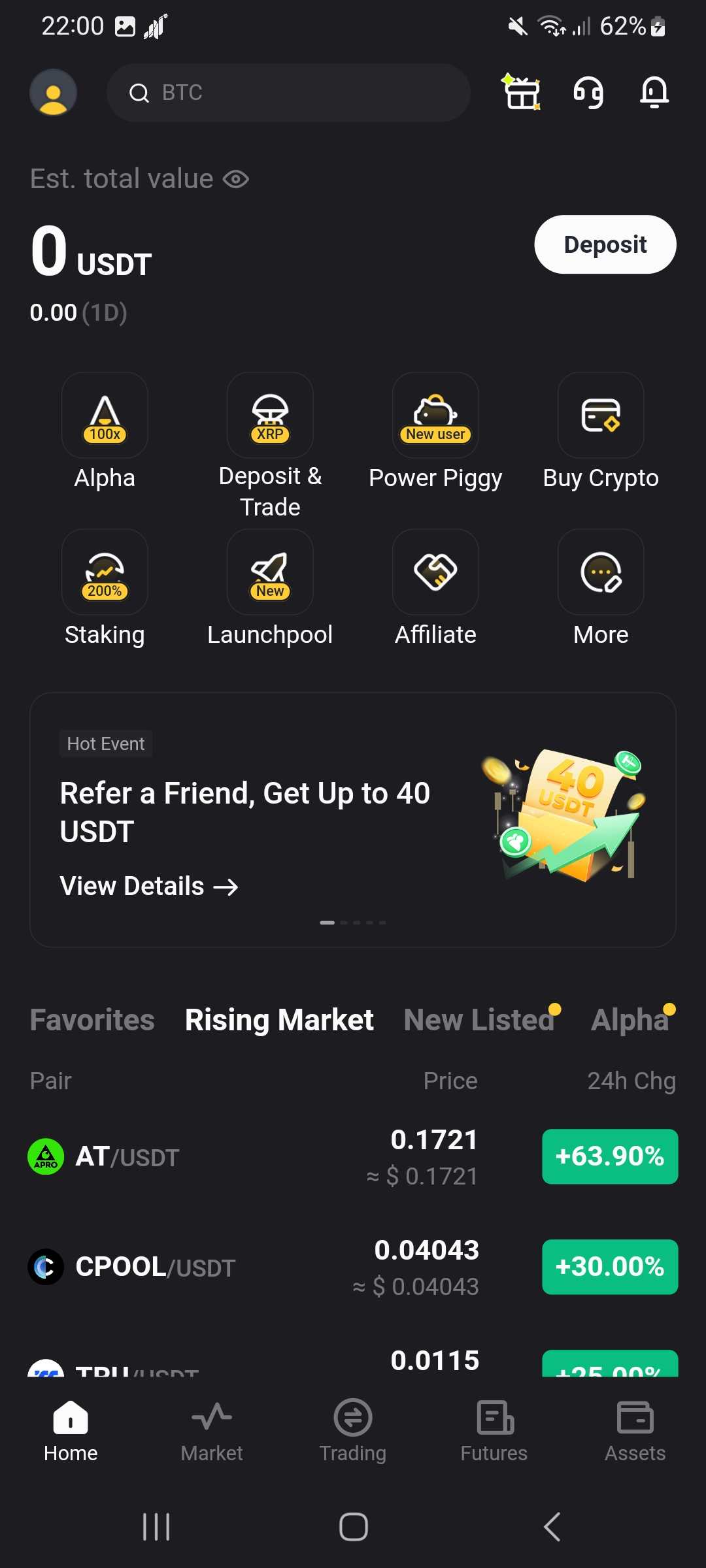Open the gift rewards icon
The width and height of the screenshot is (706, 1568).
pyautogui.click(x=521, y=92)
